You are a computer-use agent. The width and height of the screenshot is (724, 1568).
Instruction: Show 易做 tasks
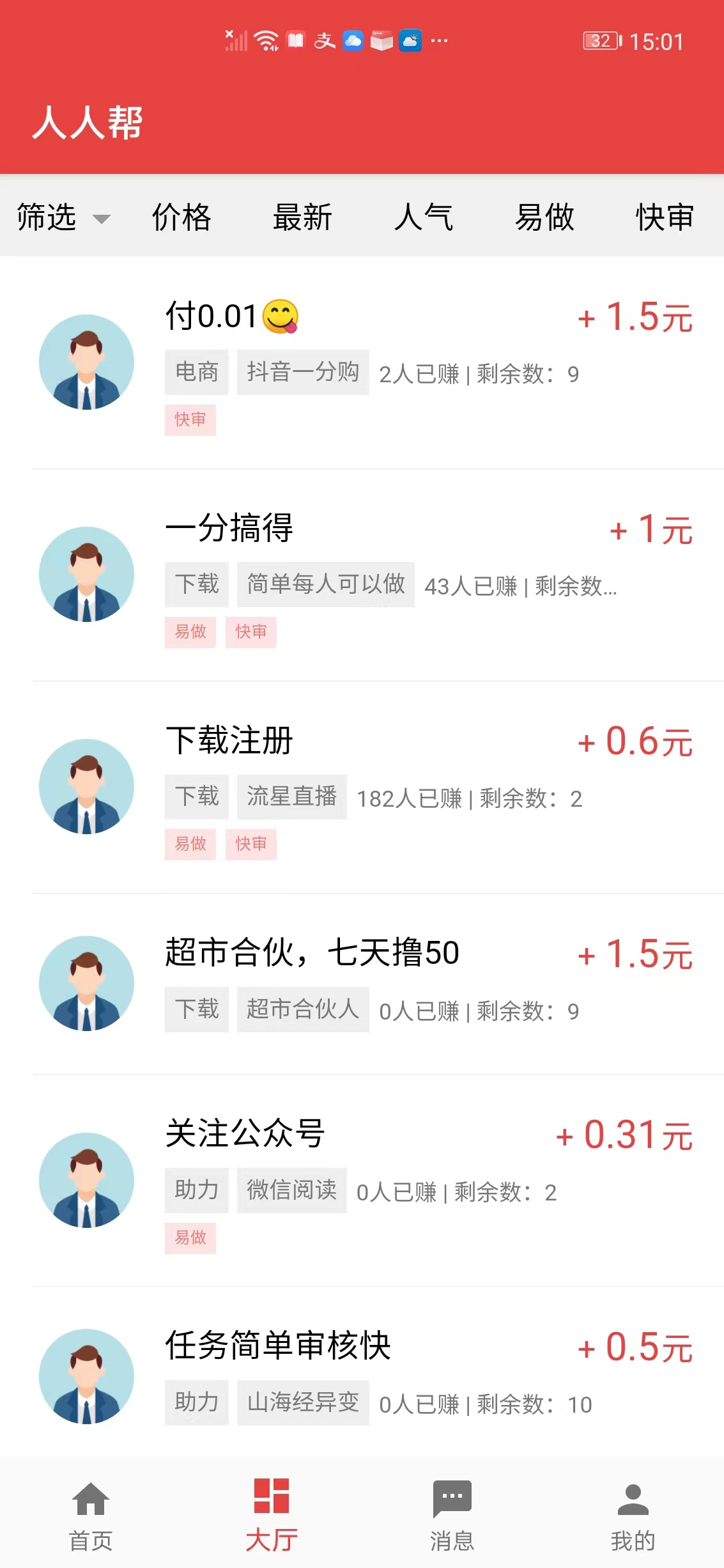pos(544,217)
